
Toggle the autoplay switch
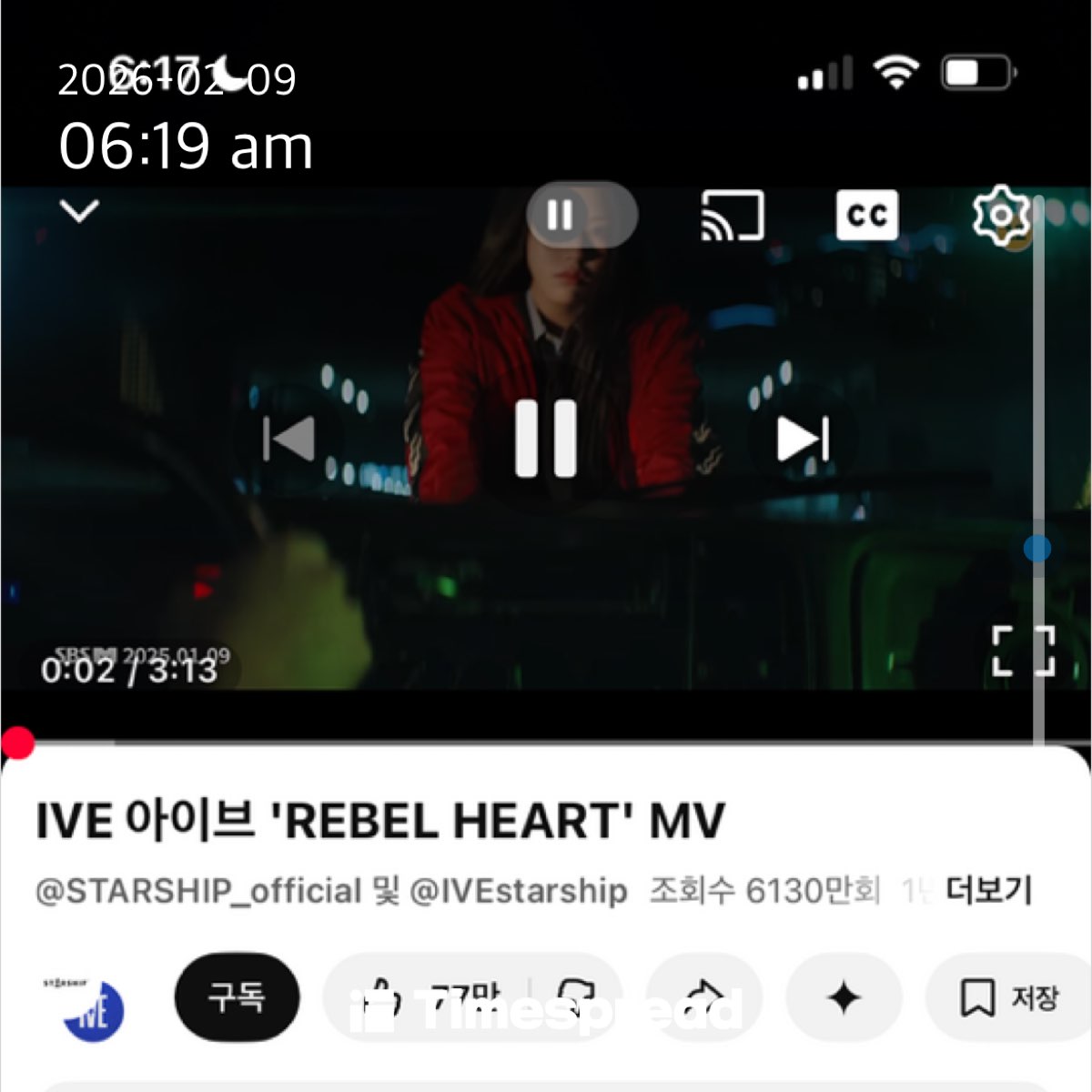pos(581,215)
